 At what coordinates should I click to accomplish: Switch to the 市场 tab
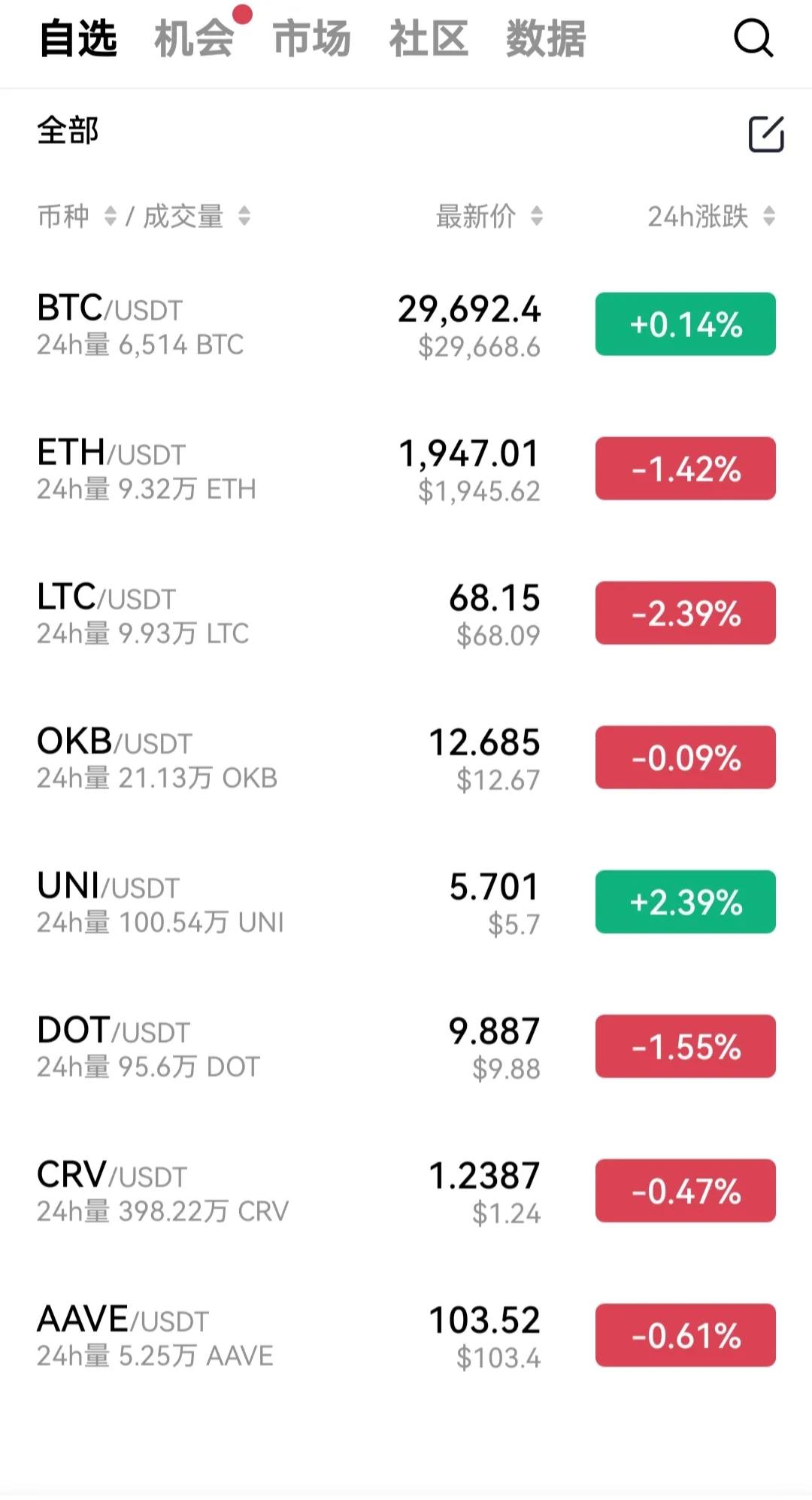[311, 39]
